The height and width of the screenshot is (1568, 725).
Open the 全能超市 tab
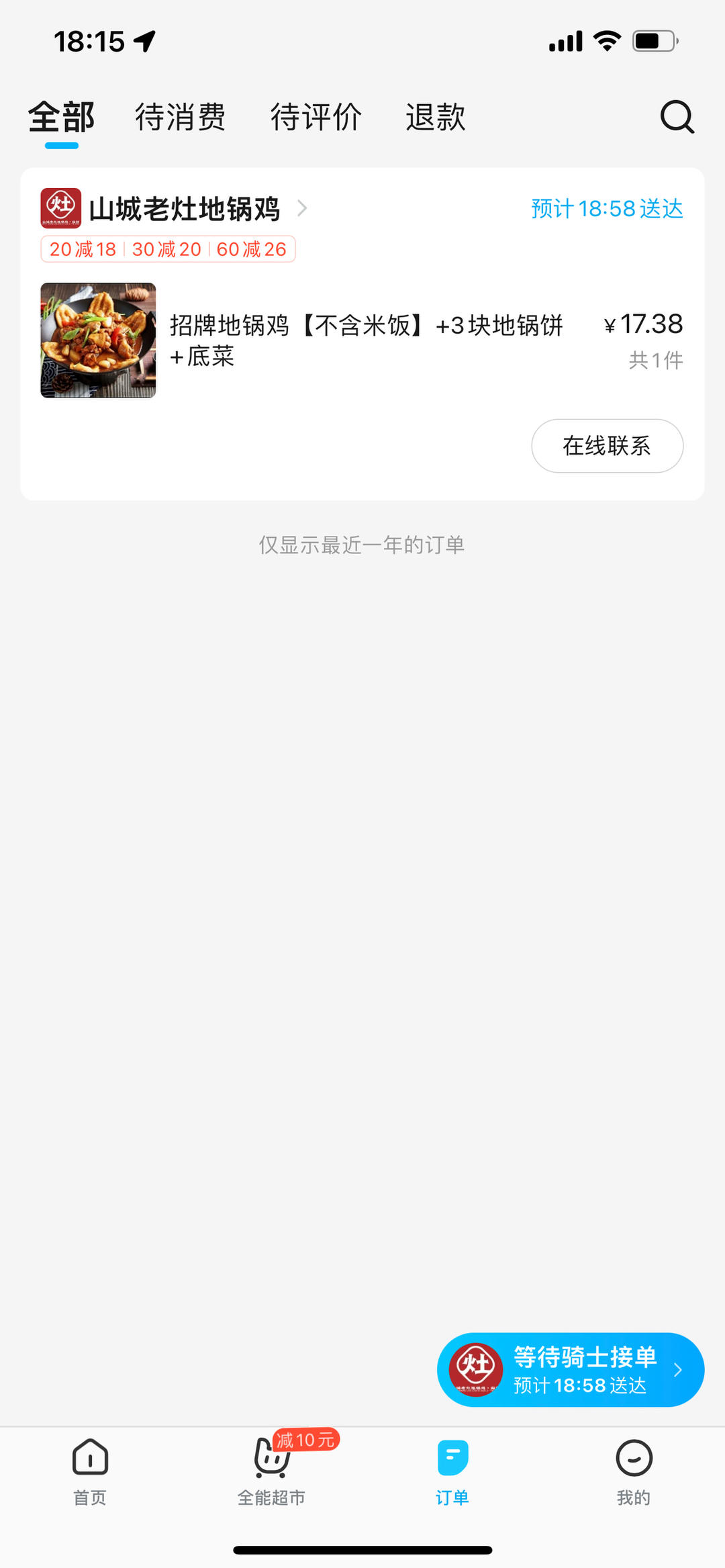[x=271, y=1471]
